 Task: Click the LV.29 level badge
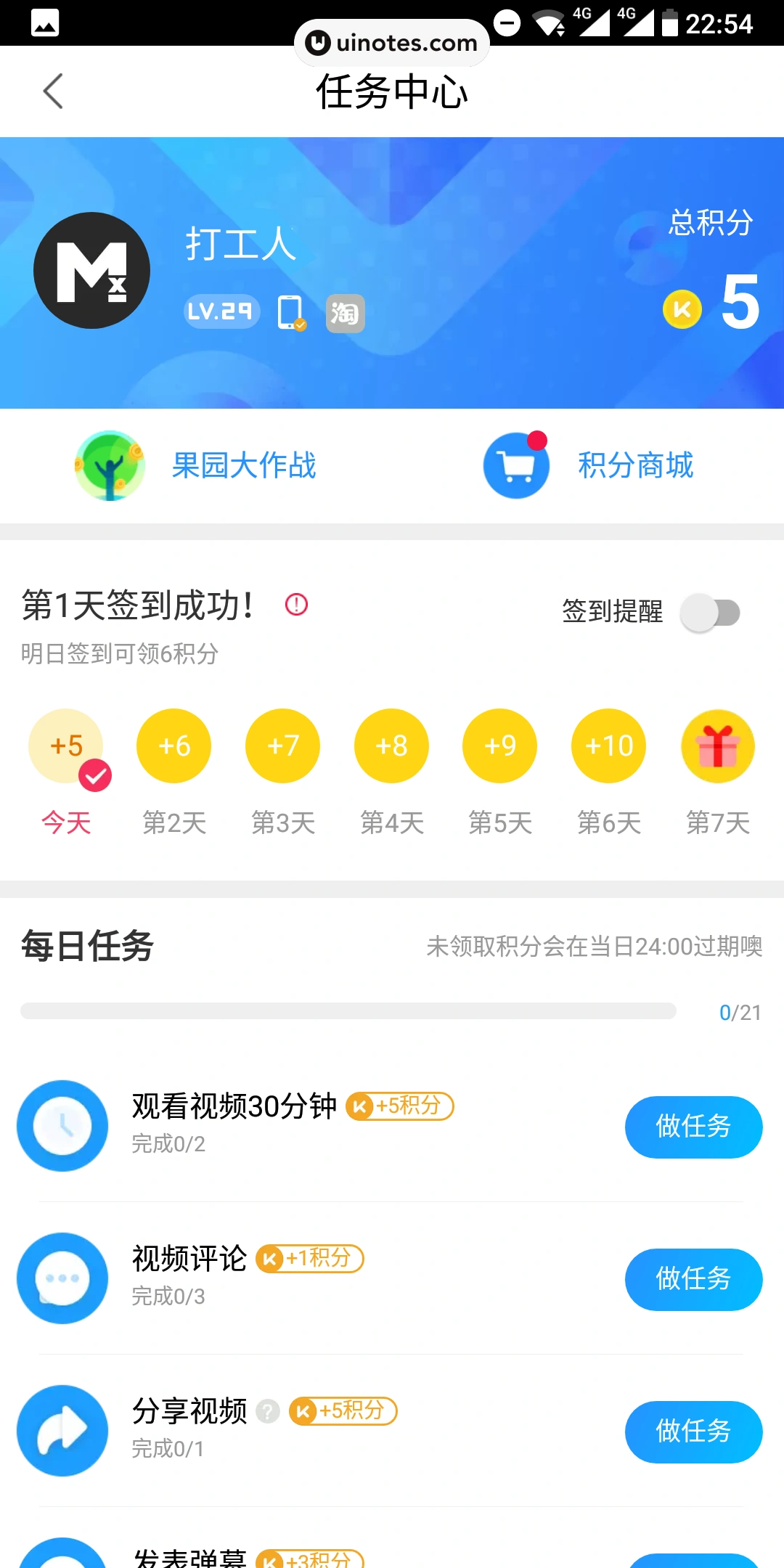click(221, 311)
